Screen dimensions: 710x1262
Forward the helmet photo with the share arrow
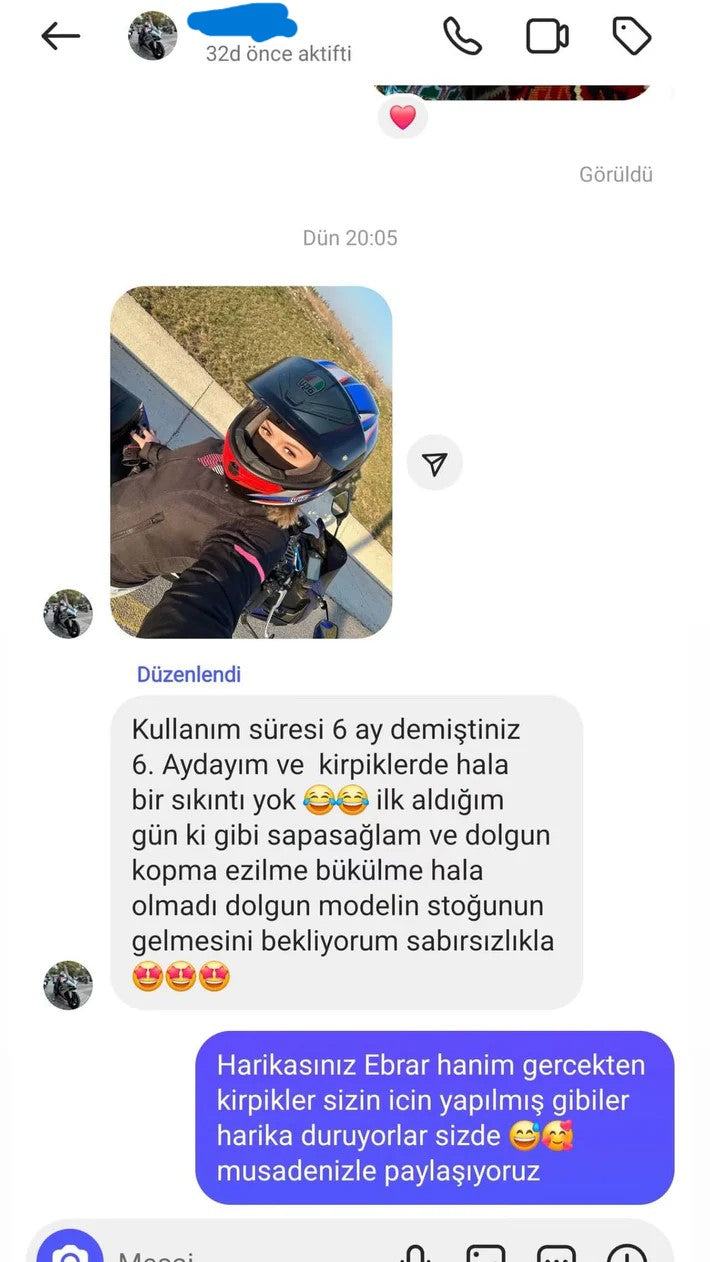point(434,463)
